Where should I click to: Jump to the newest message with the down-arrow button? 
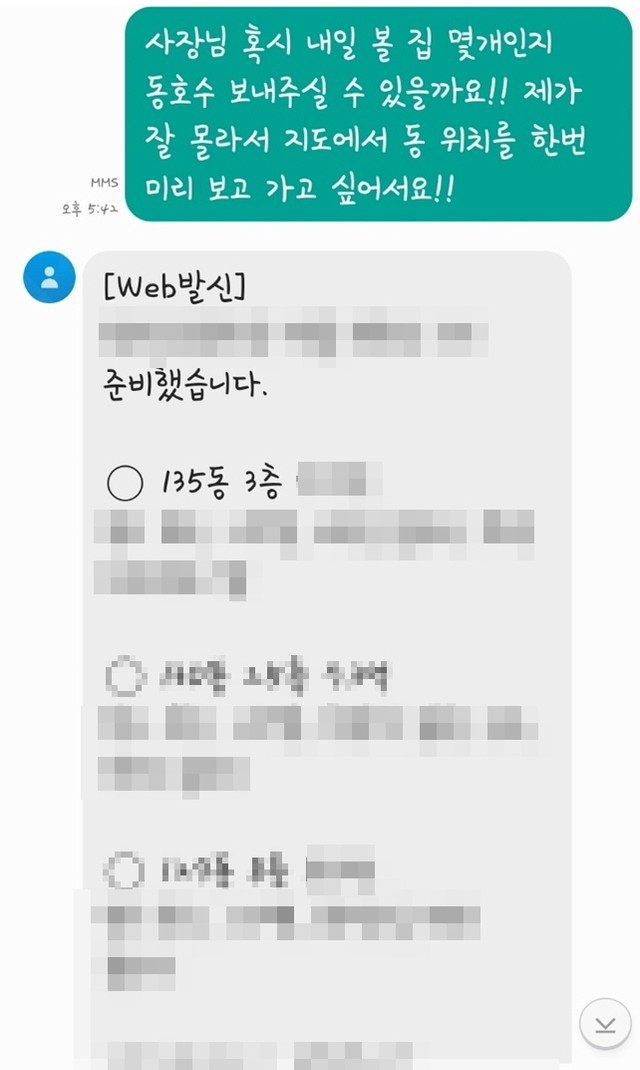click(x=605, y=1024)
